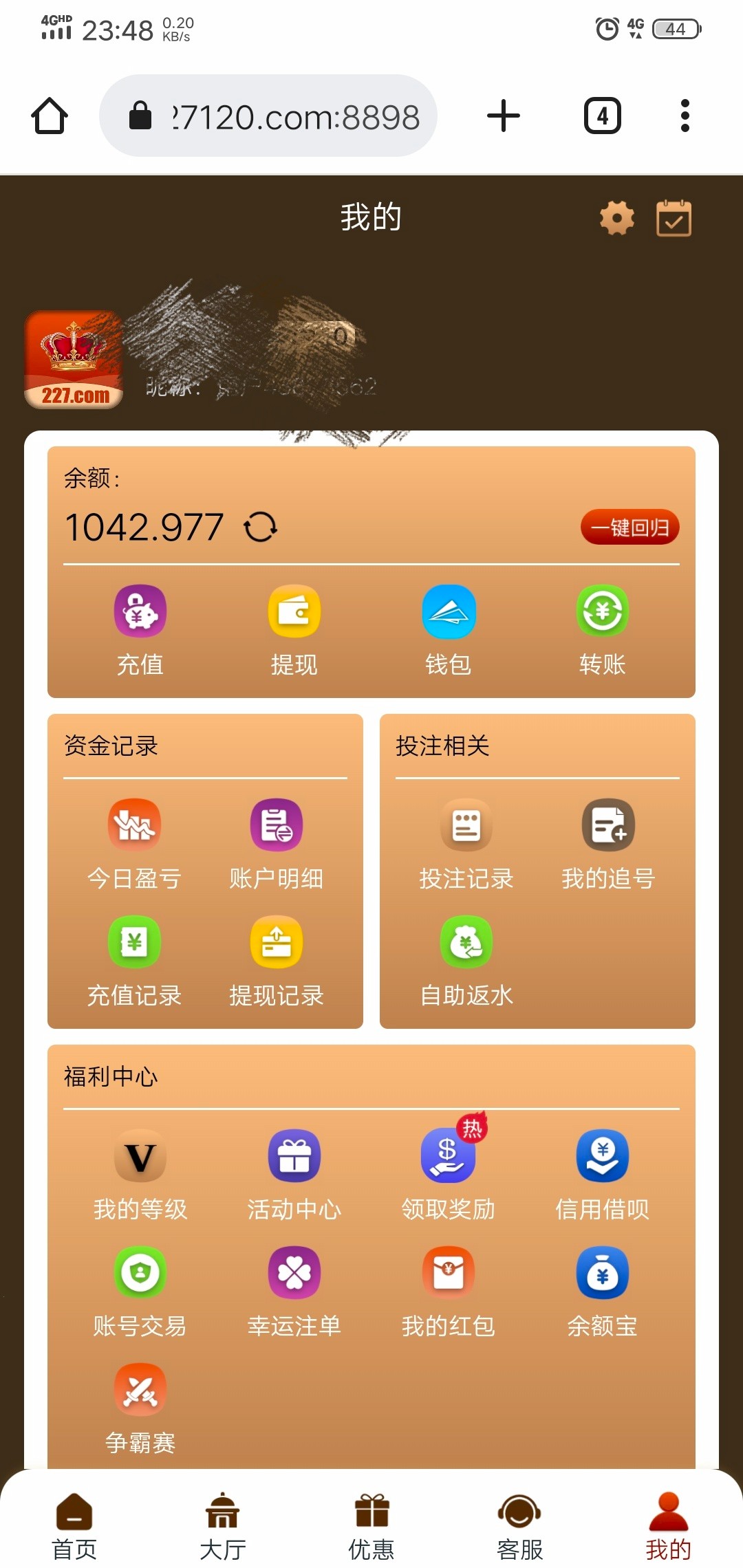Image resolution: width=743 pixels, height=1568 pixels.
Task: Open the browser overflow menu
Action: 685,116
